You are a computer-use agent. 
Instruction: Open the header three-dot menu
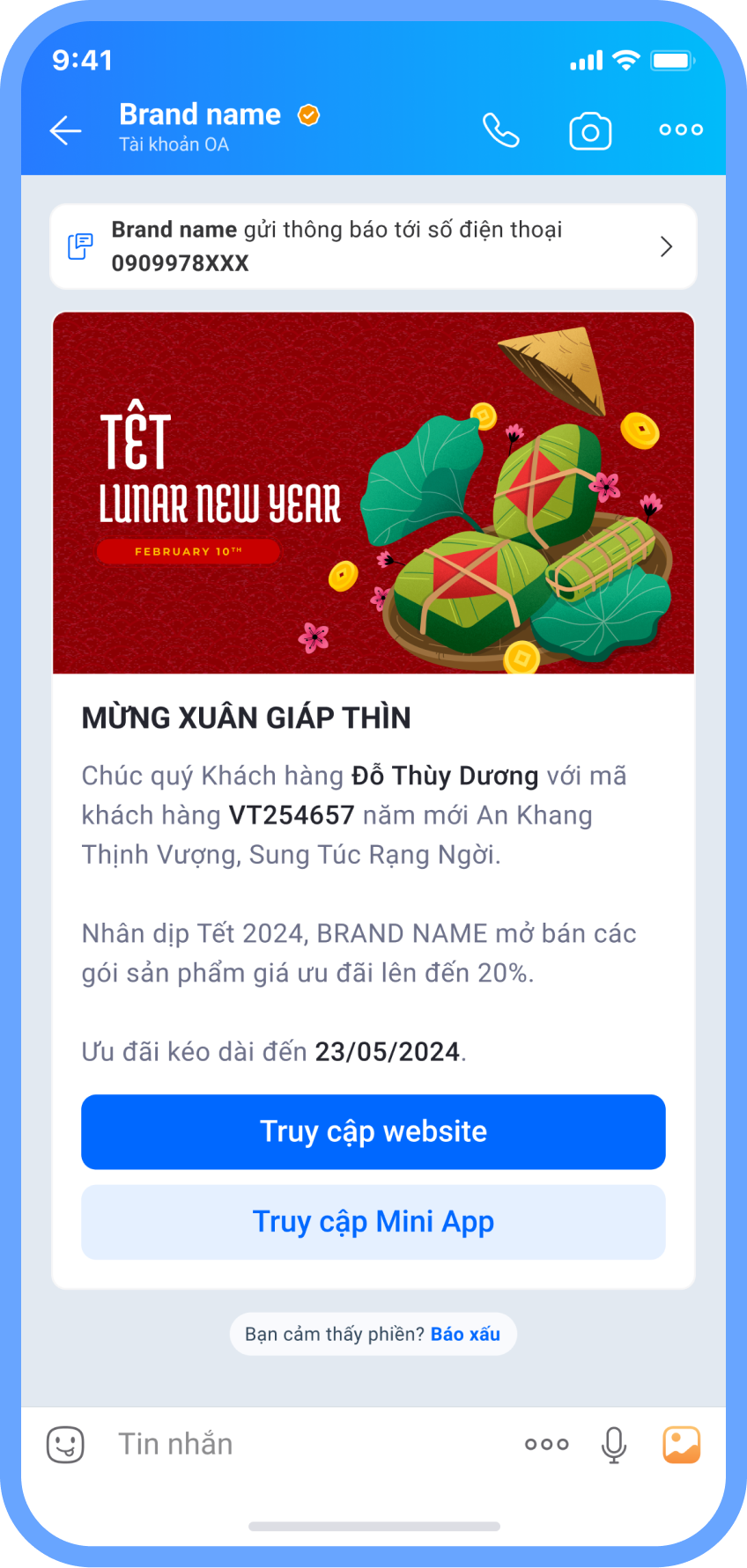tap(681, 130)
